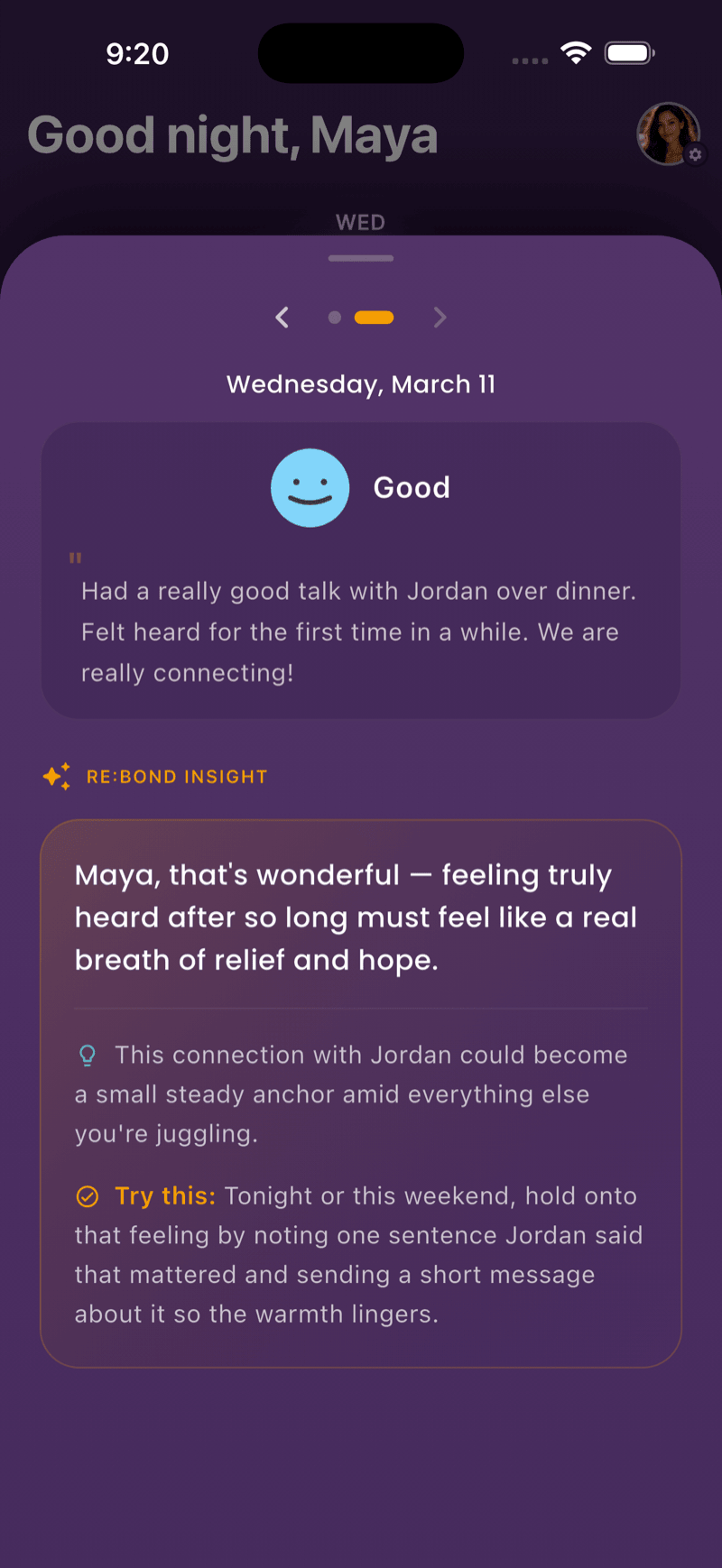Select the first page indicator dot

point(335,317)
